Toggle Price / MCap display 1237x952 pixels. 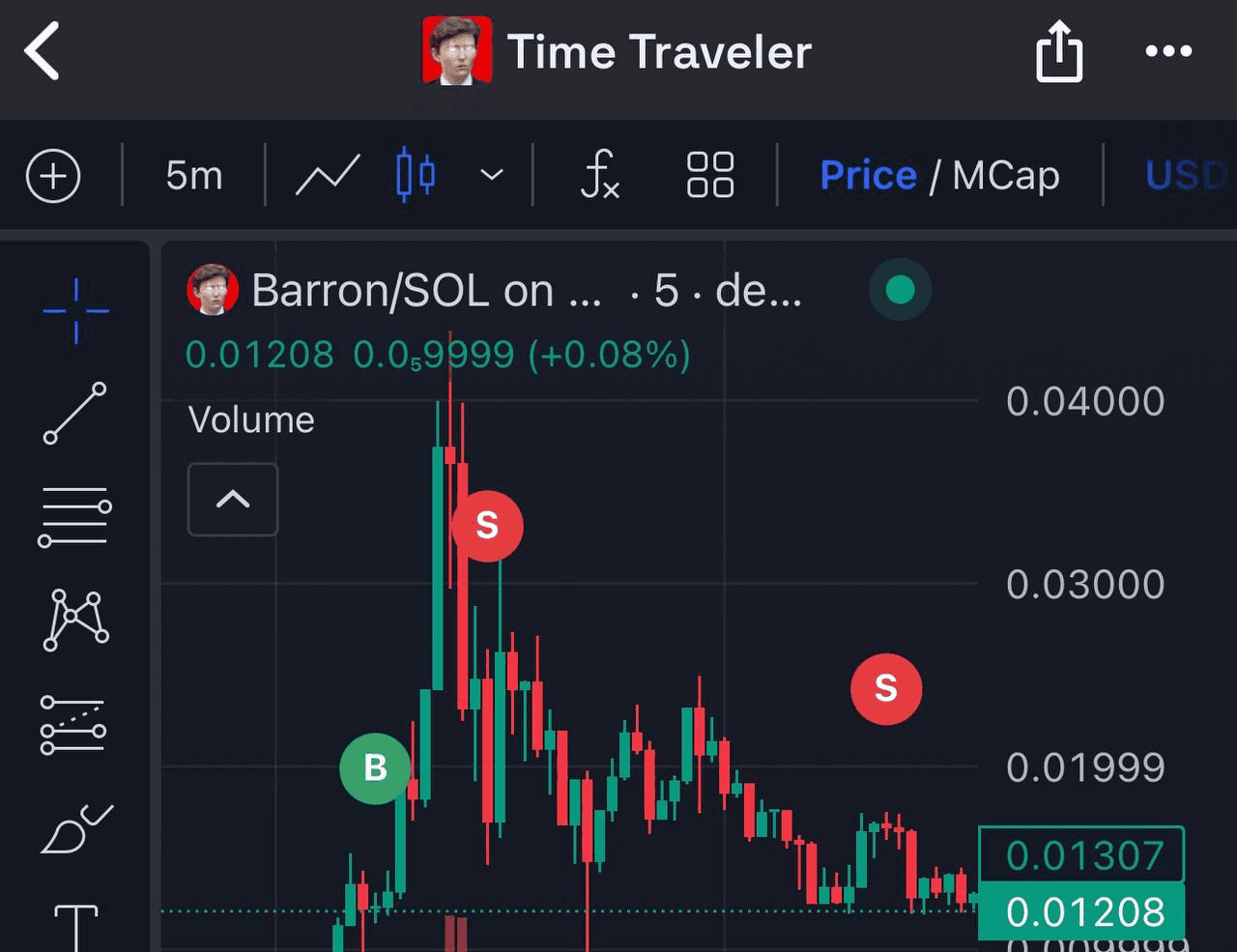pos(938,176)
